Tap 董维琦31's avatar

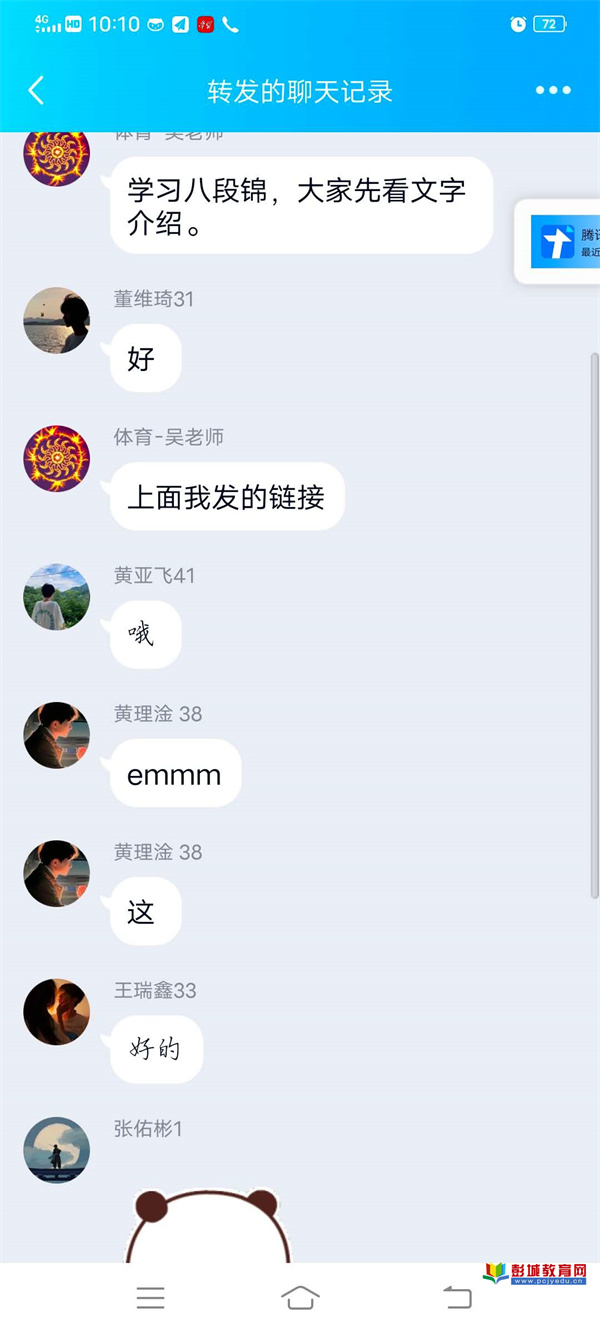tap(57, 321)
